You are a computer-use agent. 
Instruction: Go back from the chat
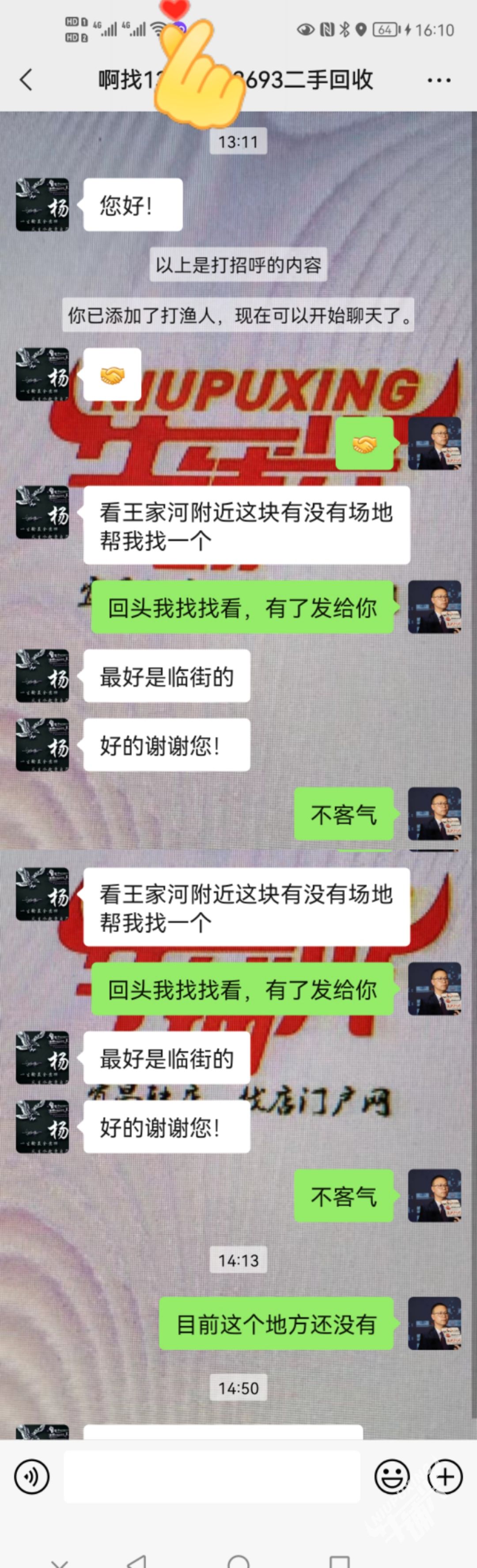[x=26, y=80]
